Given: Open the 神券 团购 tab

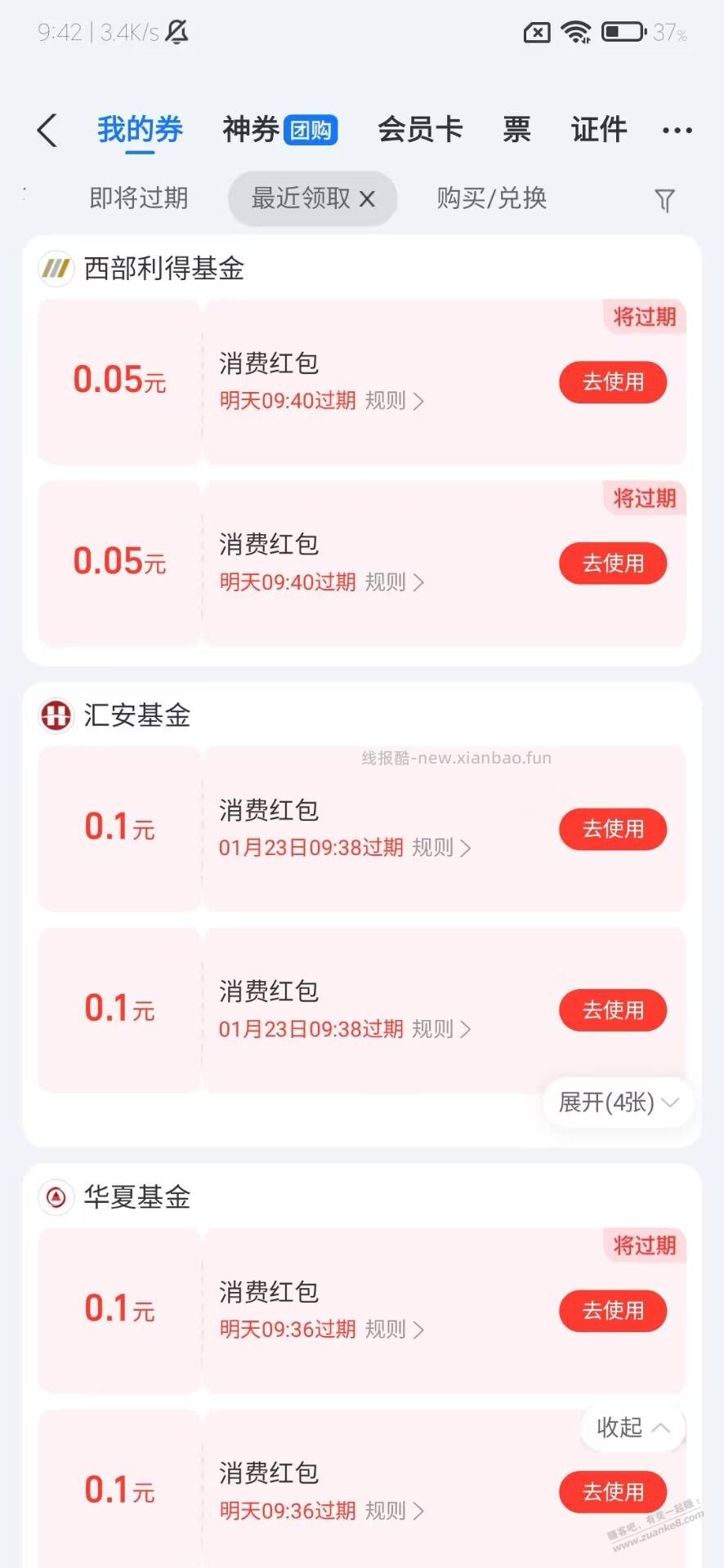Looking at the screenshot, I should click(x=278, y=129).
